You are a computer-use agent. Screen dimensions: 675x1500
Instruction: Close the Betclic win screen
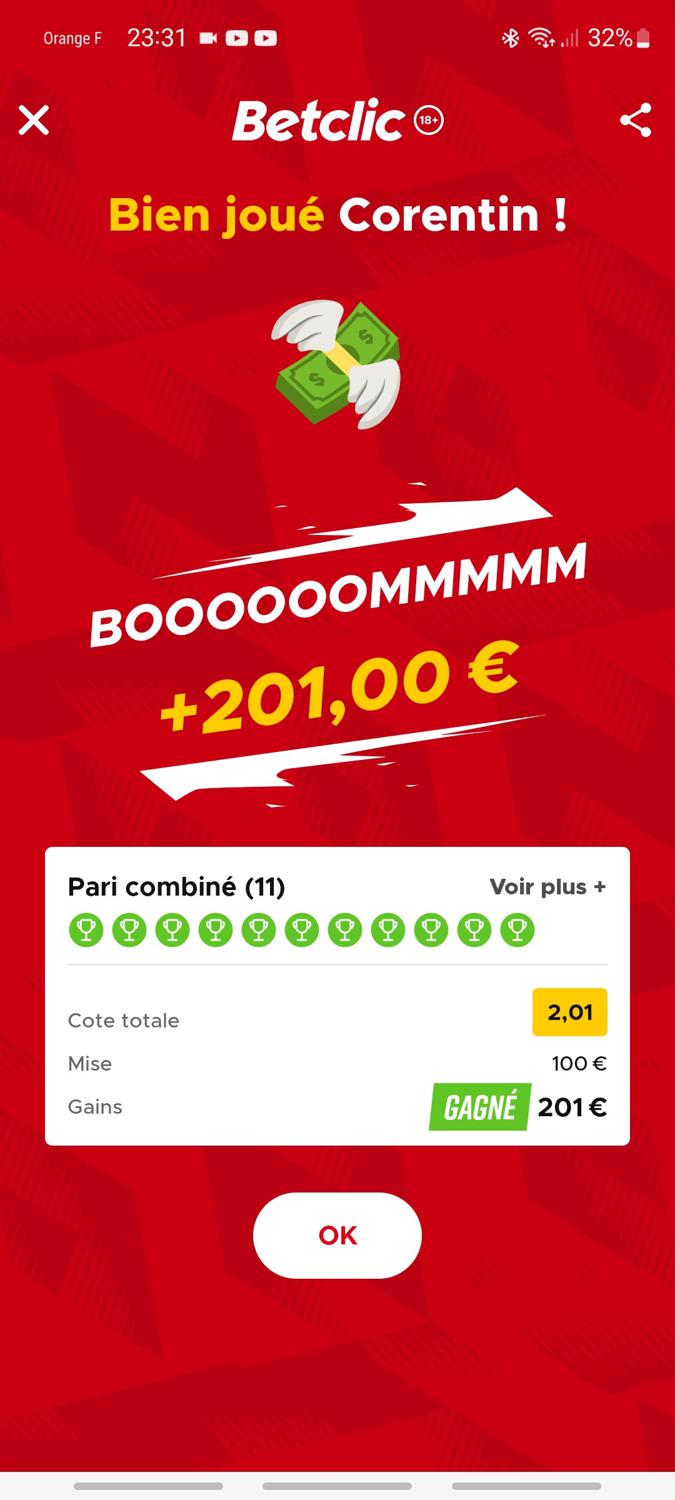pos(34,121)
